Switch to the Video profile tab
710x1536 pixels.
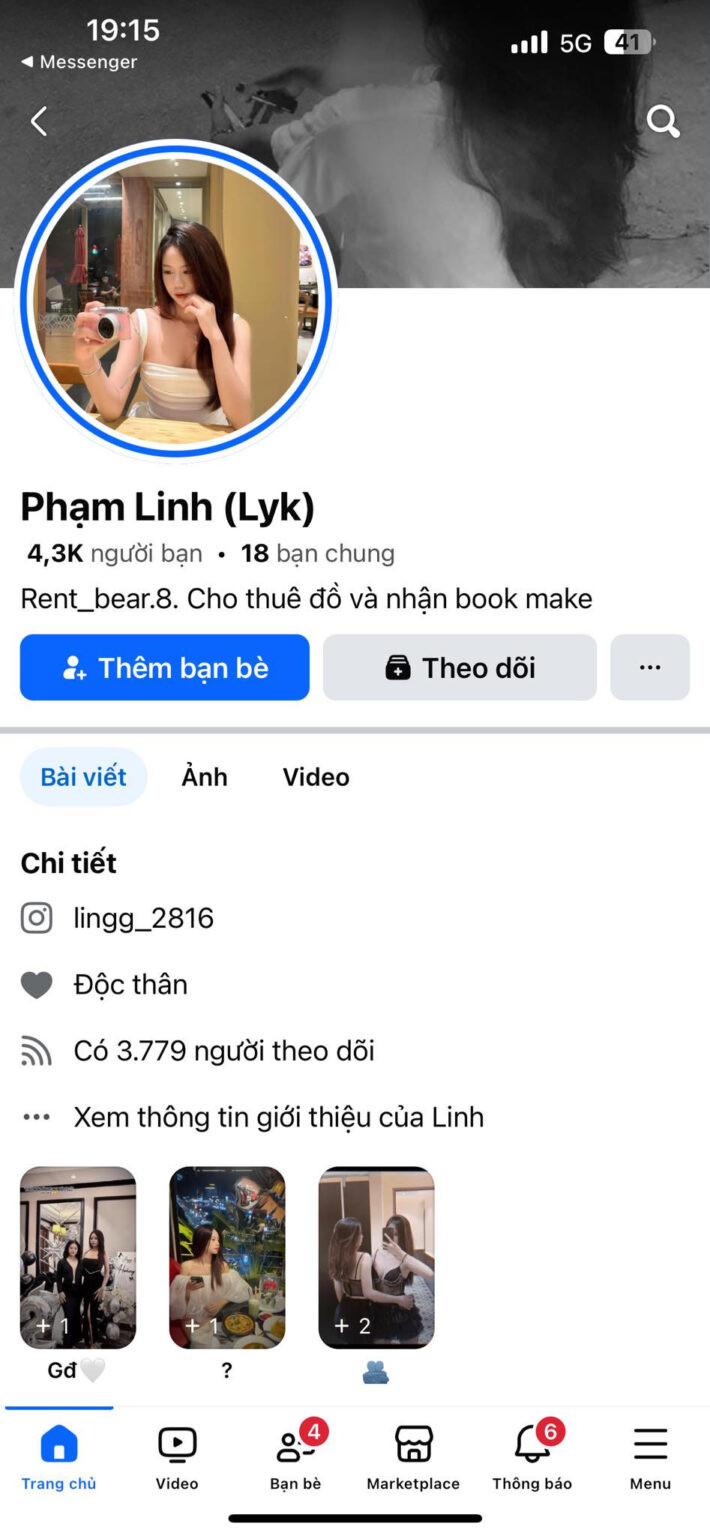[x=316, y=777]
